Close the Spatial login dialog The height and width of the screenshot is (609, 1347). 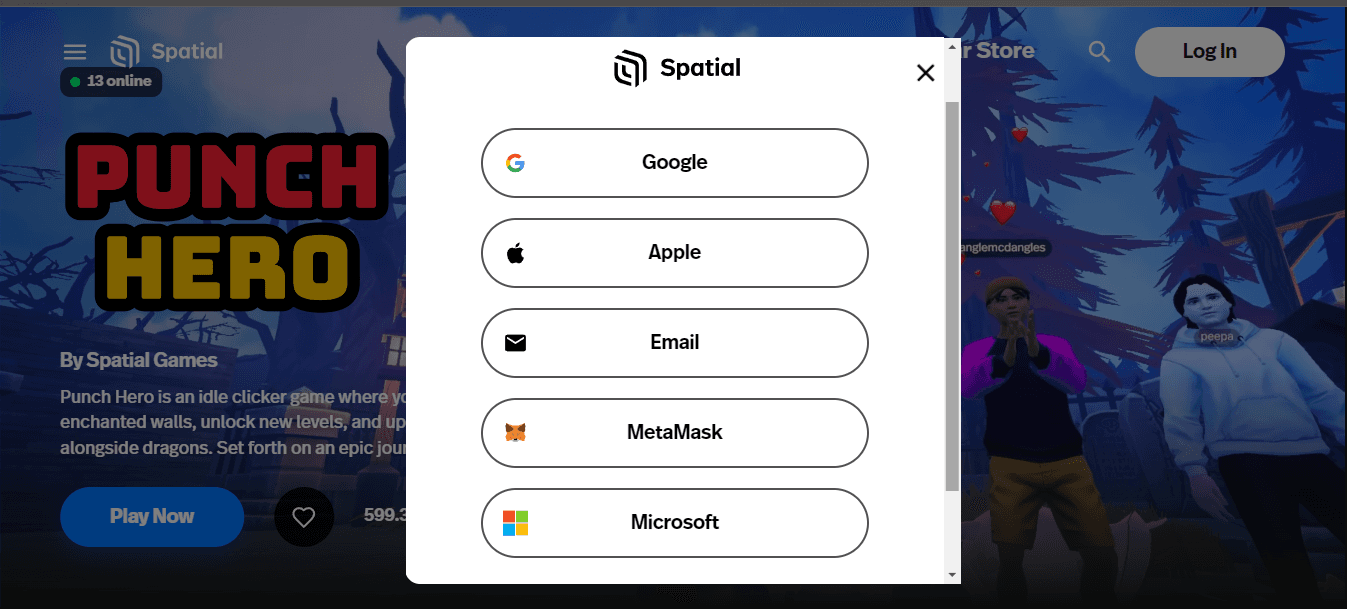point(925,73)
